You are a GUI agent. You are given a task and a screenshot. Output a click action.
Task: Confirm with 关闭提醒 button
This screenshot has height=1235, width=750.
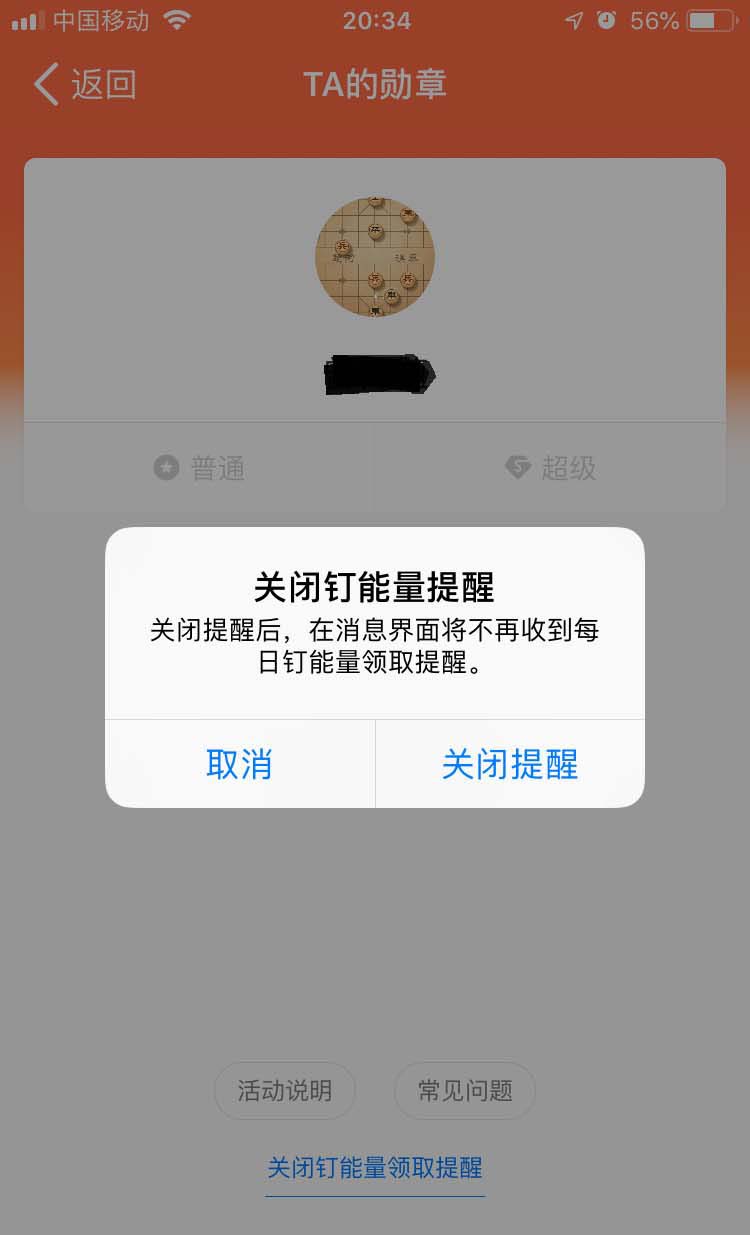(510, 764)
